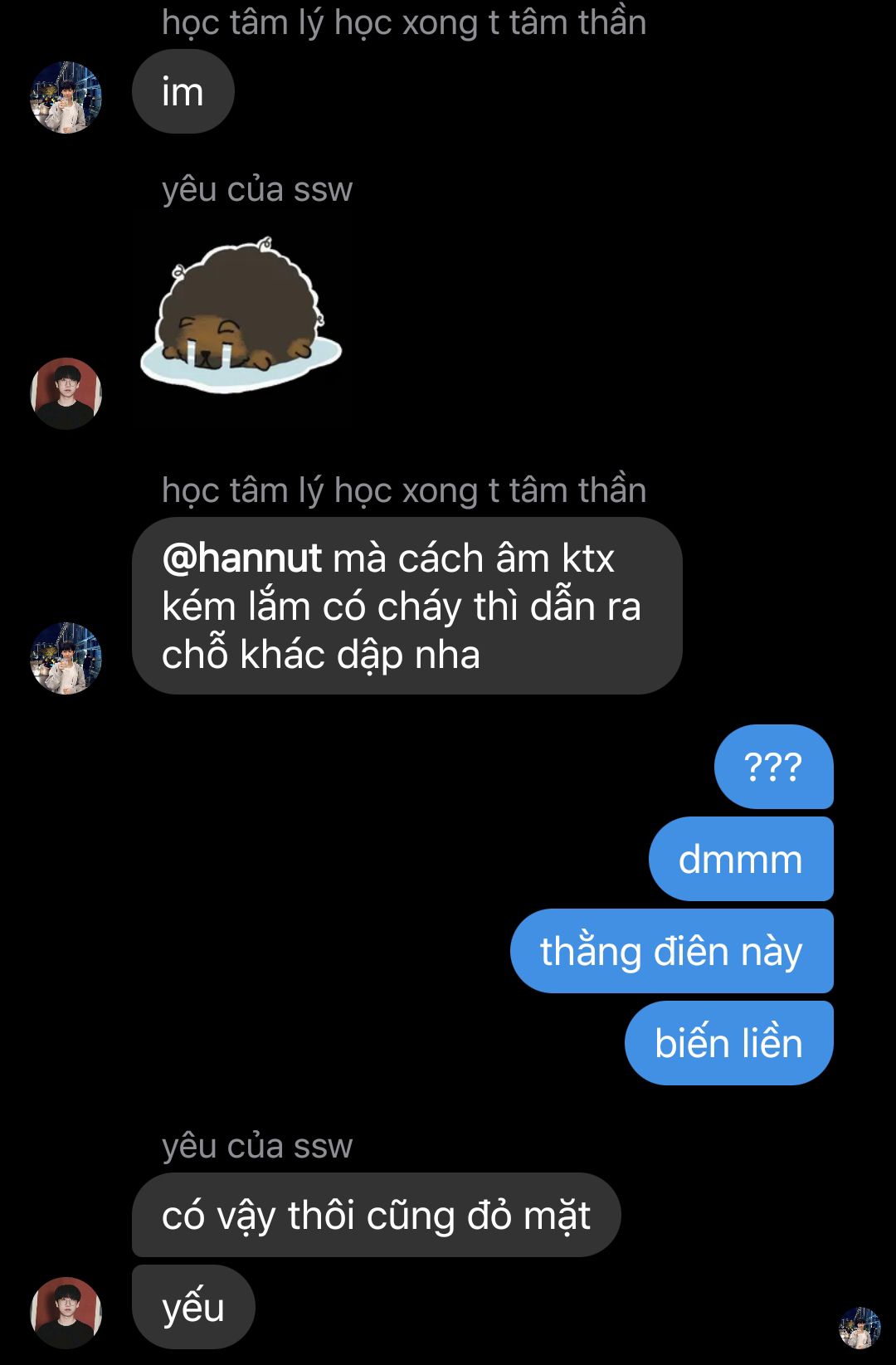Open the avatar beside the "yếu" message
Viewport: 896px width, 1365px height.
(66, 1313)
